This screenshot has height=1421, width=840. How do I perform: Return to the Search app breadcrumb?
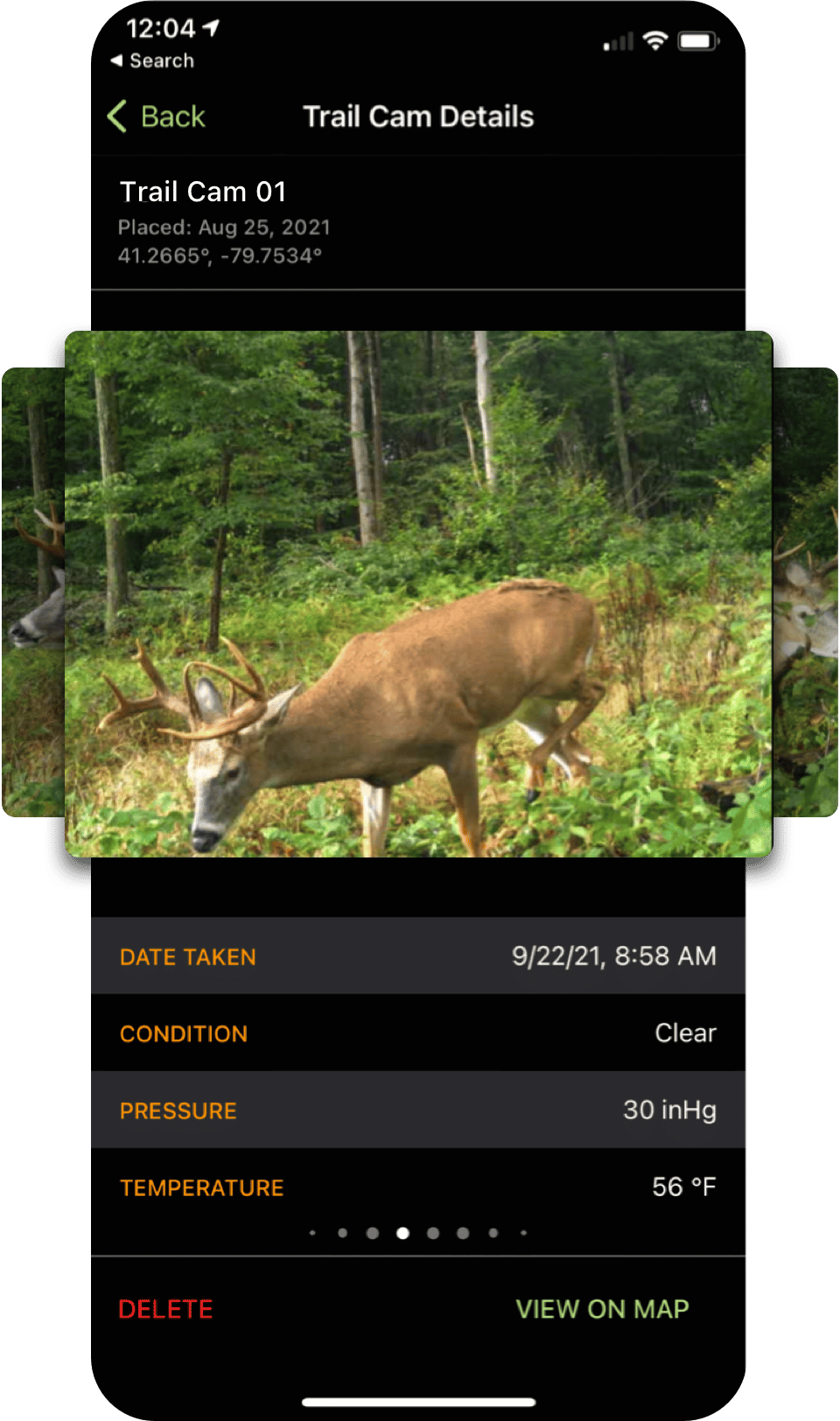pos(152,61)
